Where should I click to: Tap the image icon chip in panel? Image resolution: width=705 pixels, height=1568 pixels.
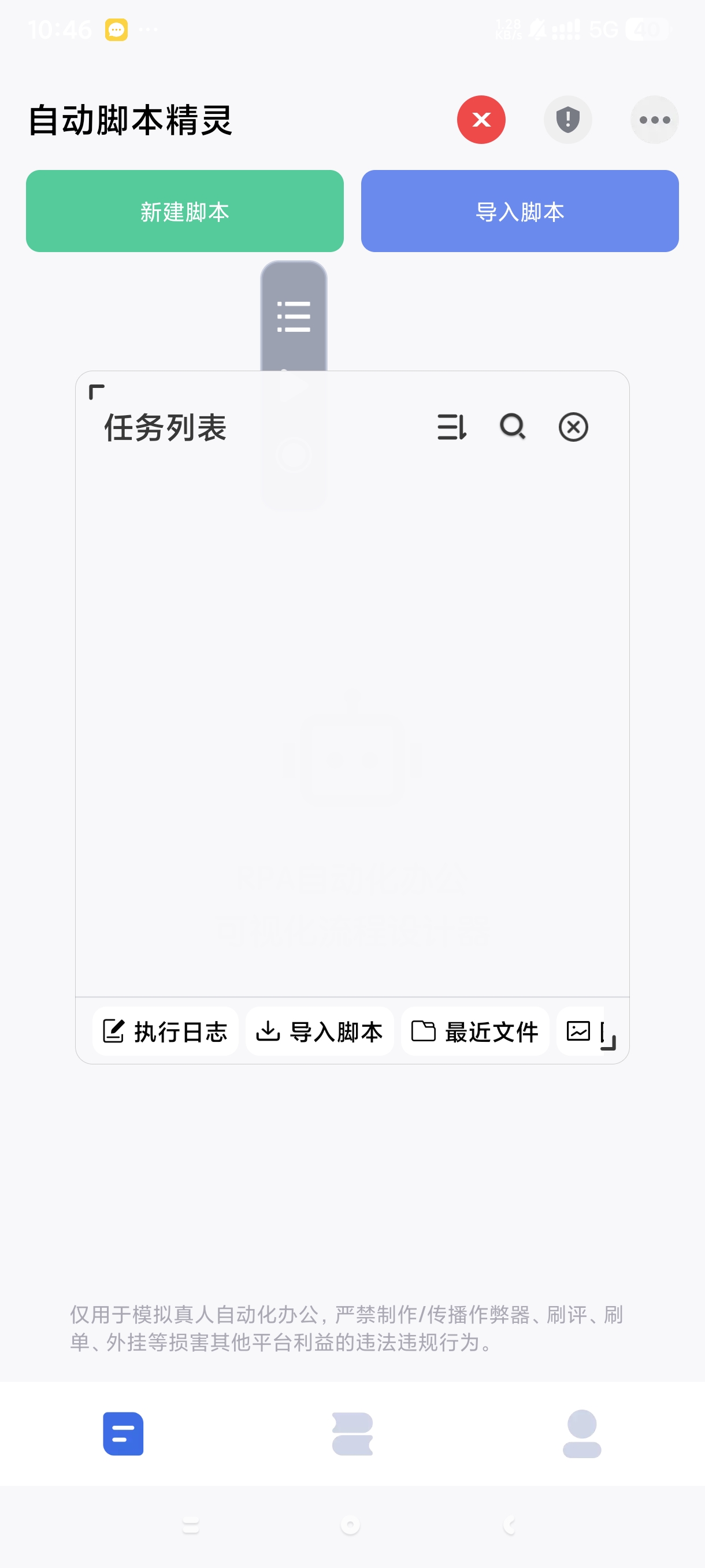(x=578, y=1031)
